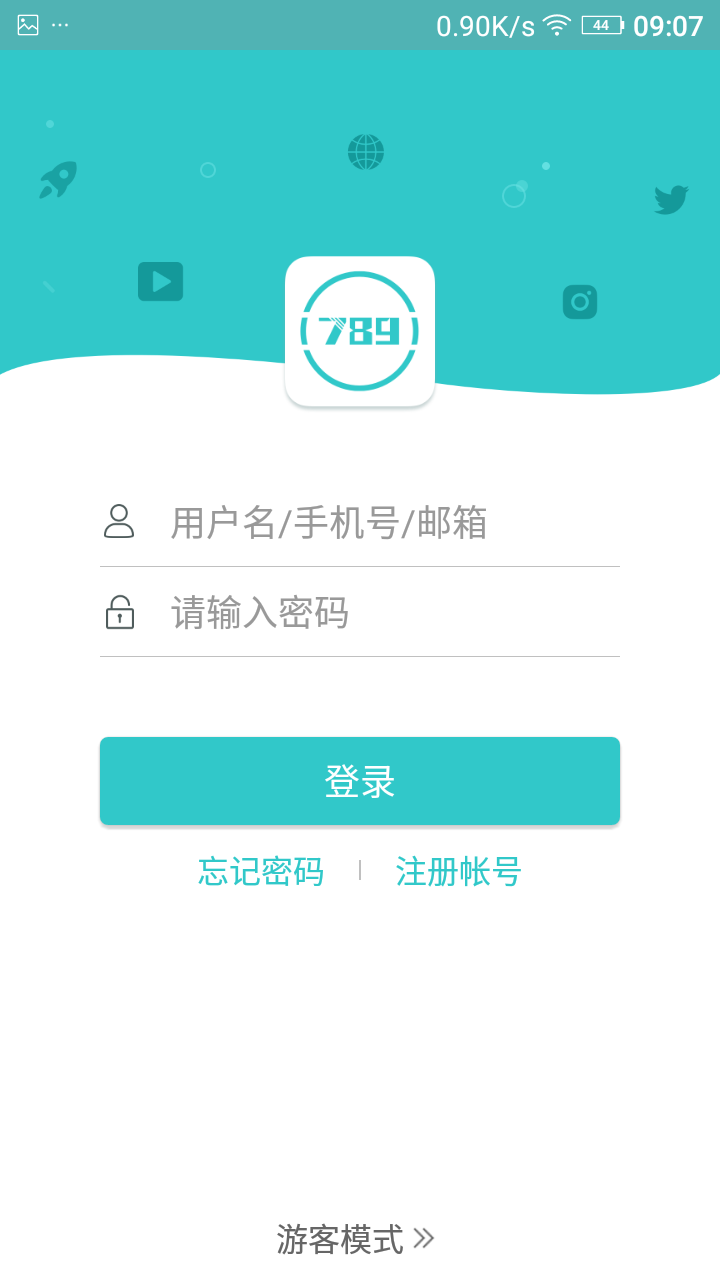
Task: Enter 游客模式 guest mode
Action: click(x=355, y=1239)
